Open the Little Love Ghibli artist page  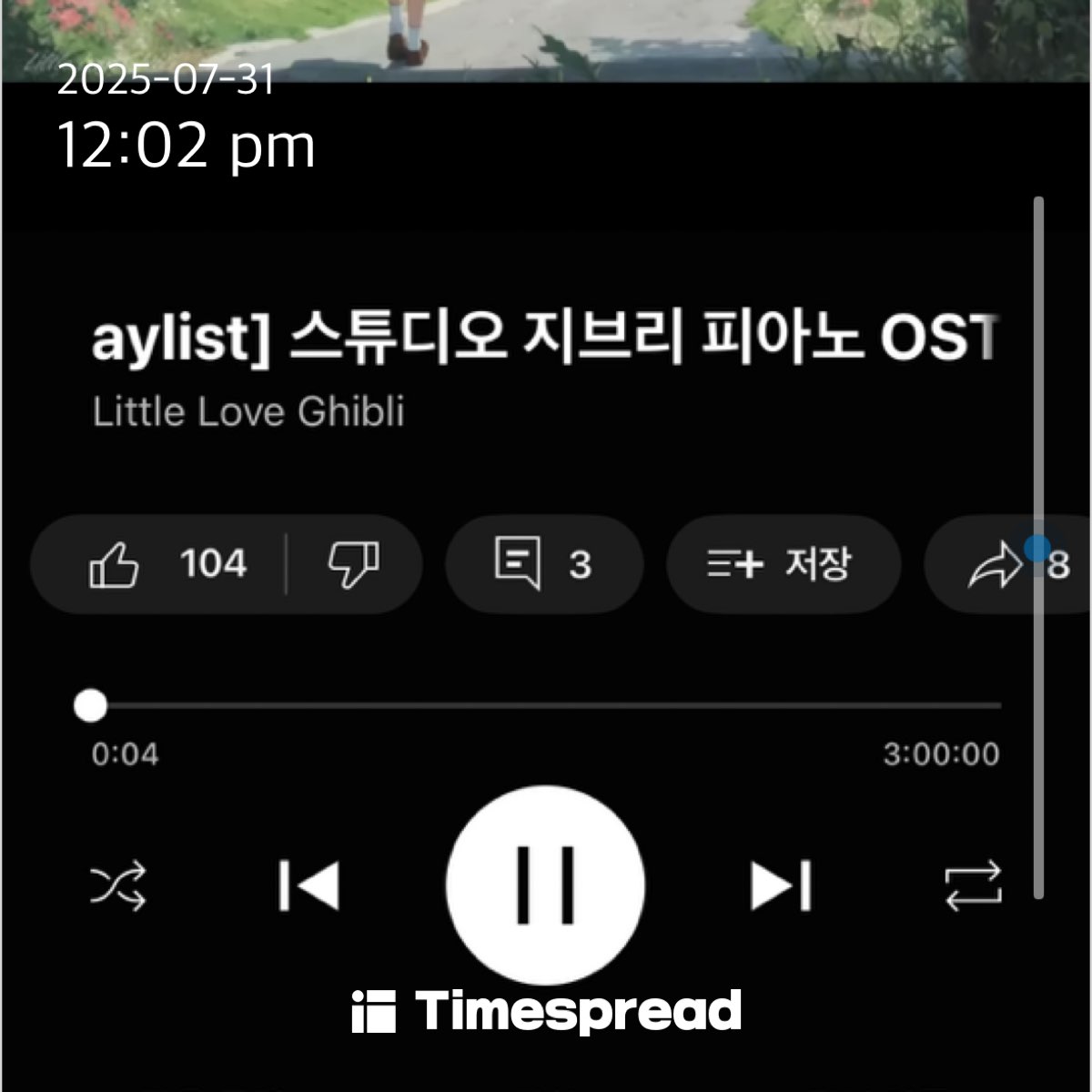(x=248, y=412)
